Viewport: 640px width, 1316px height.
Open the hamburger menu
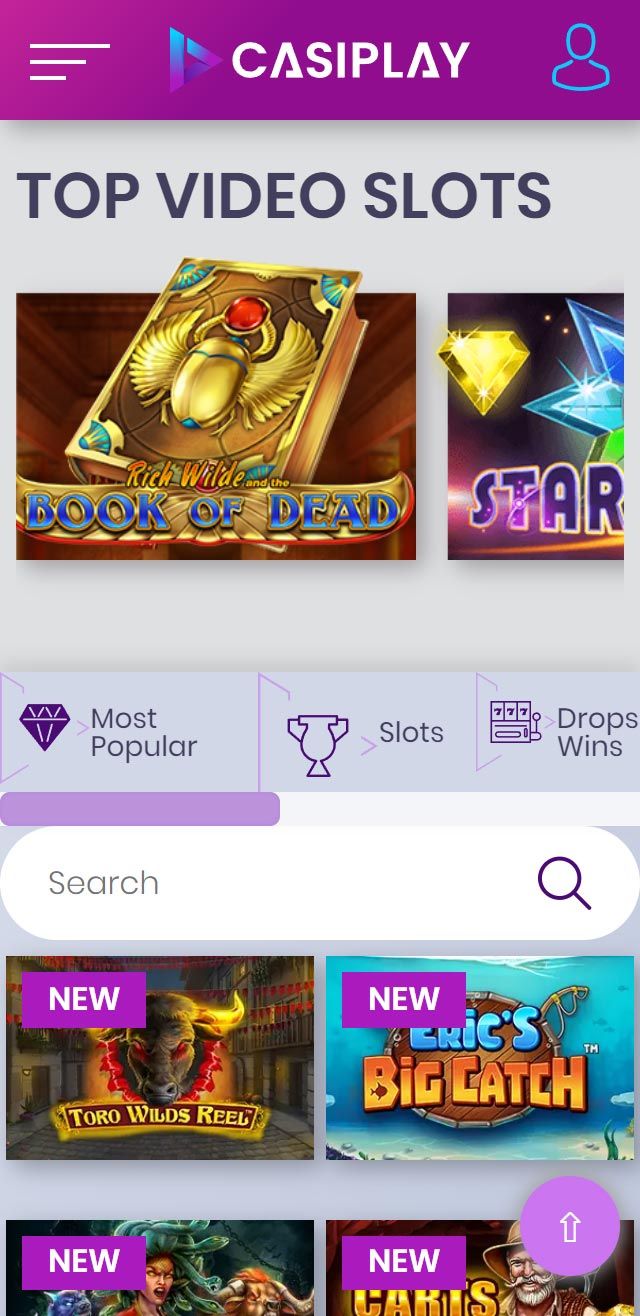69,62
